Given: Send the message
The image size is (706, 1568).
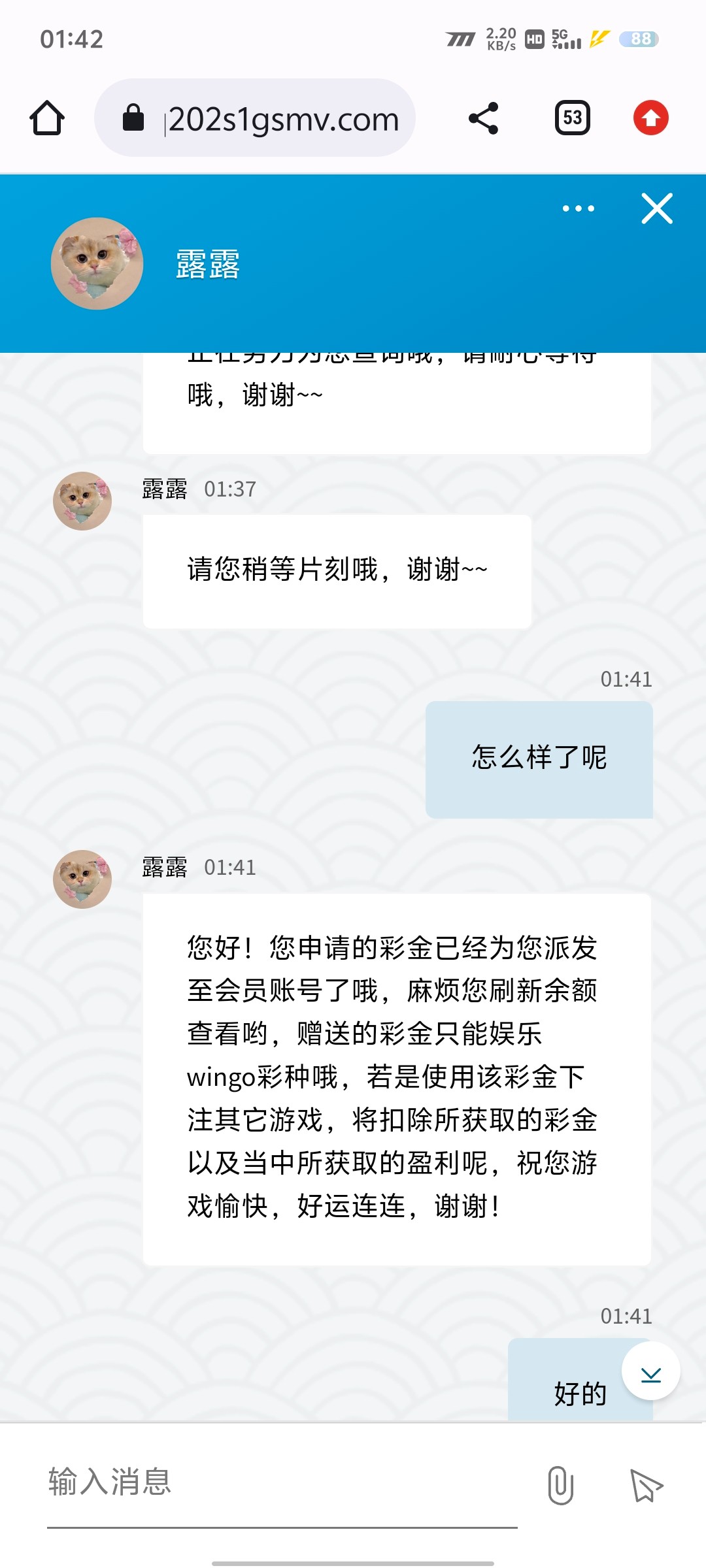Looking at the screenshot, I should 646,1484.
